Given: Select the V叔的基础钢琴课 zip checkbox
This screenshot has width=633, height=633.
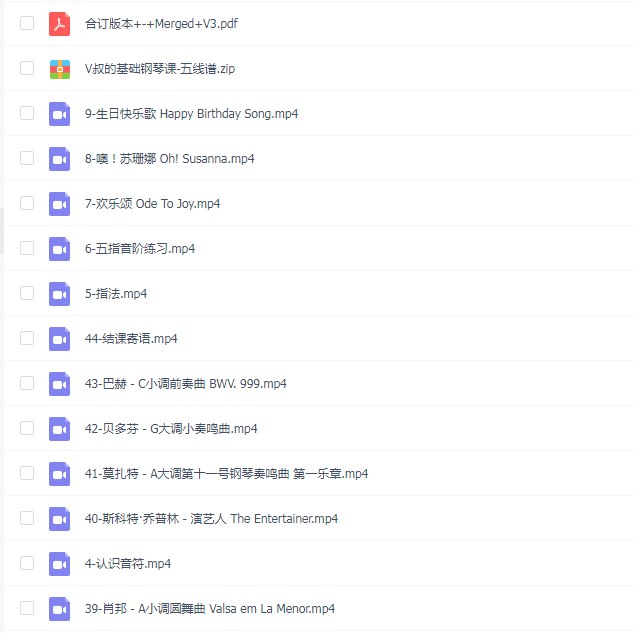Looking at the screenshot, I should (x=27, y=69).
